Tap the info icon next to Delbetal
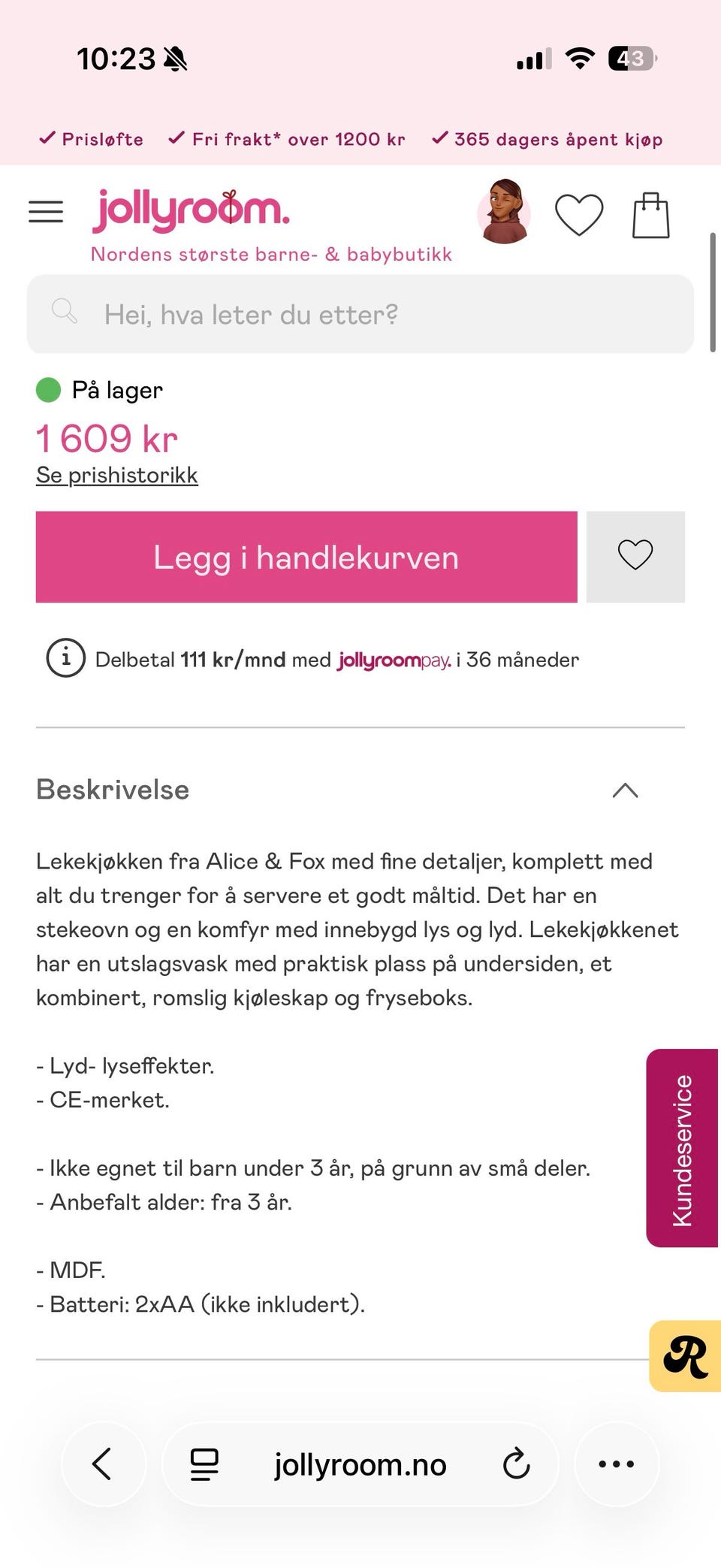 click(66, 659)
